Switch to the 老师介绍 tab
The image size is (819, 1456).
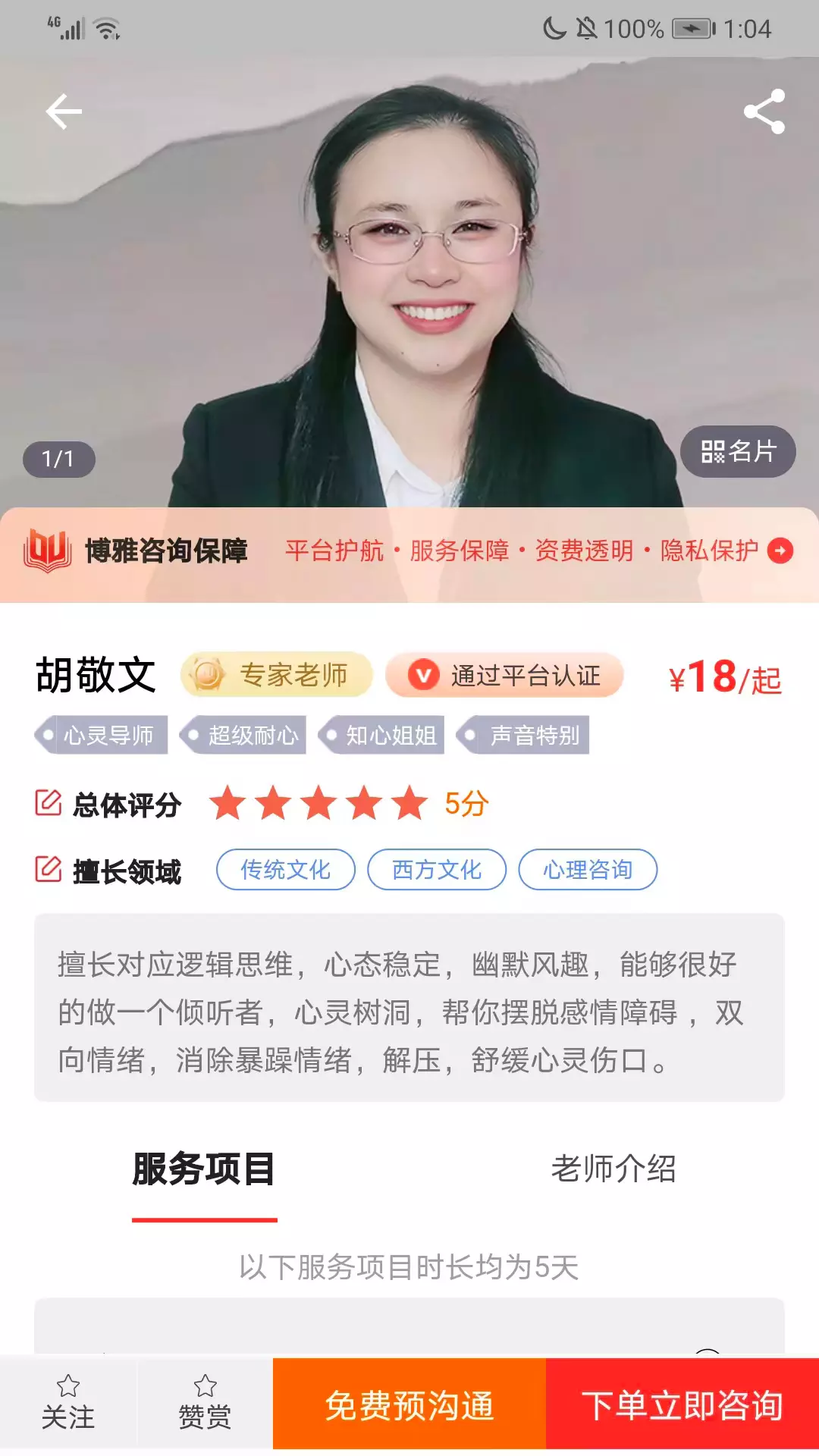613,1169
